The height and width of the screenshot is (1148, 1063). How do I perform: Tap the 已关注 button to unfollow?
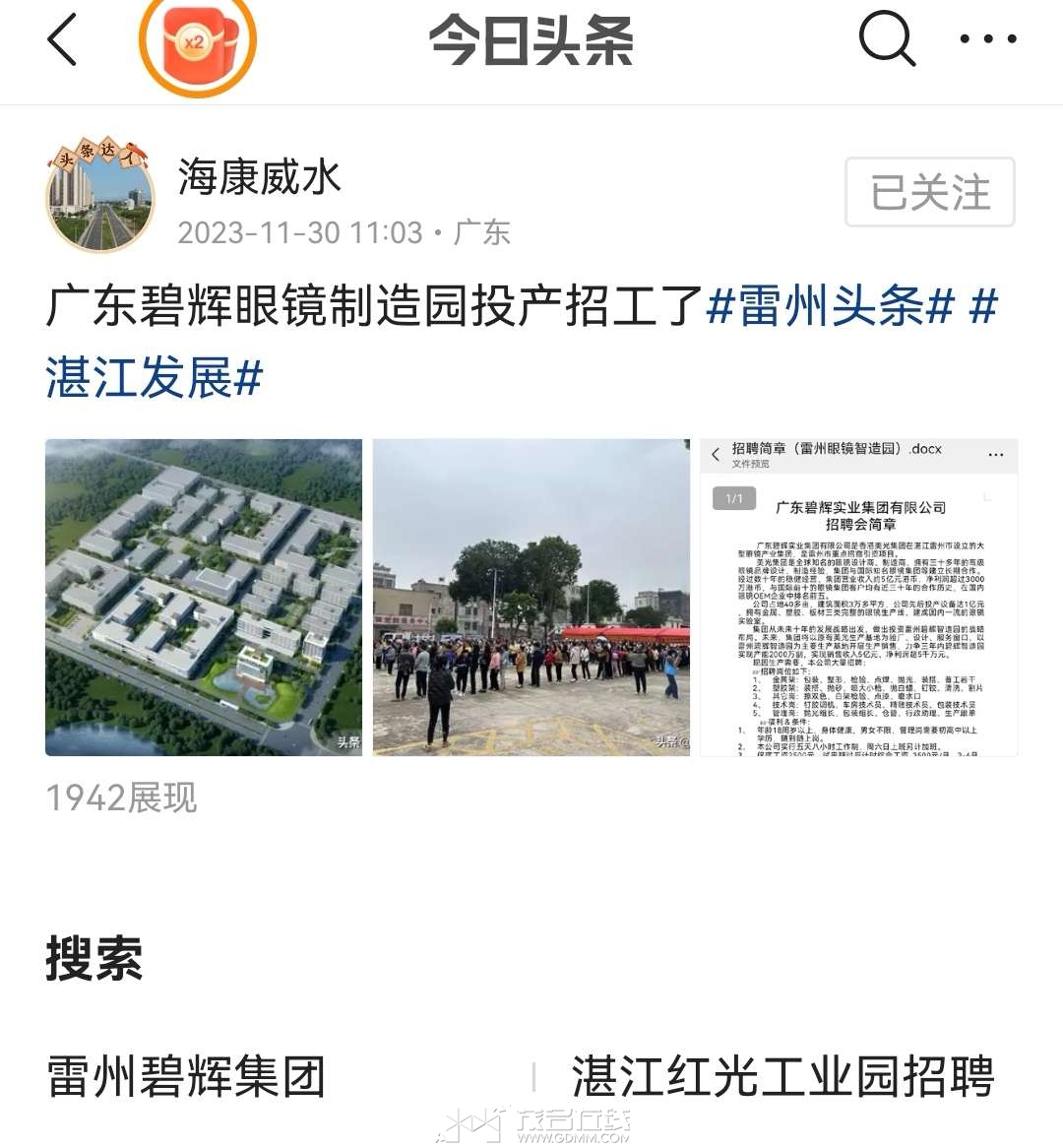coord(929,192)
